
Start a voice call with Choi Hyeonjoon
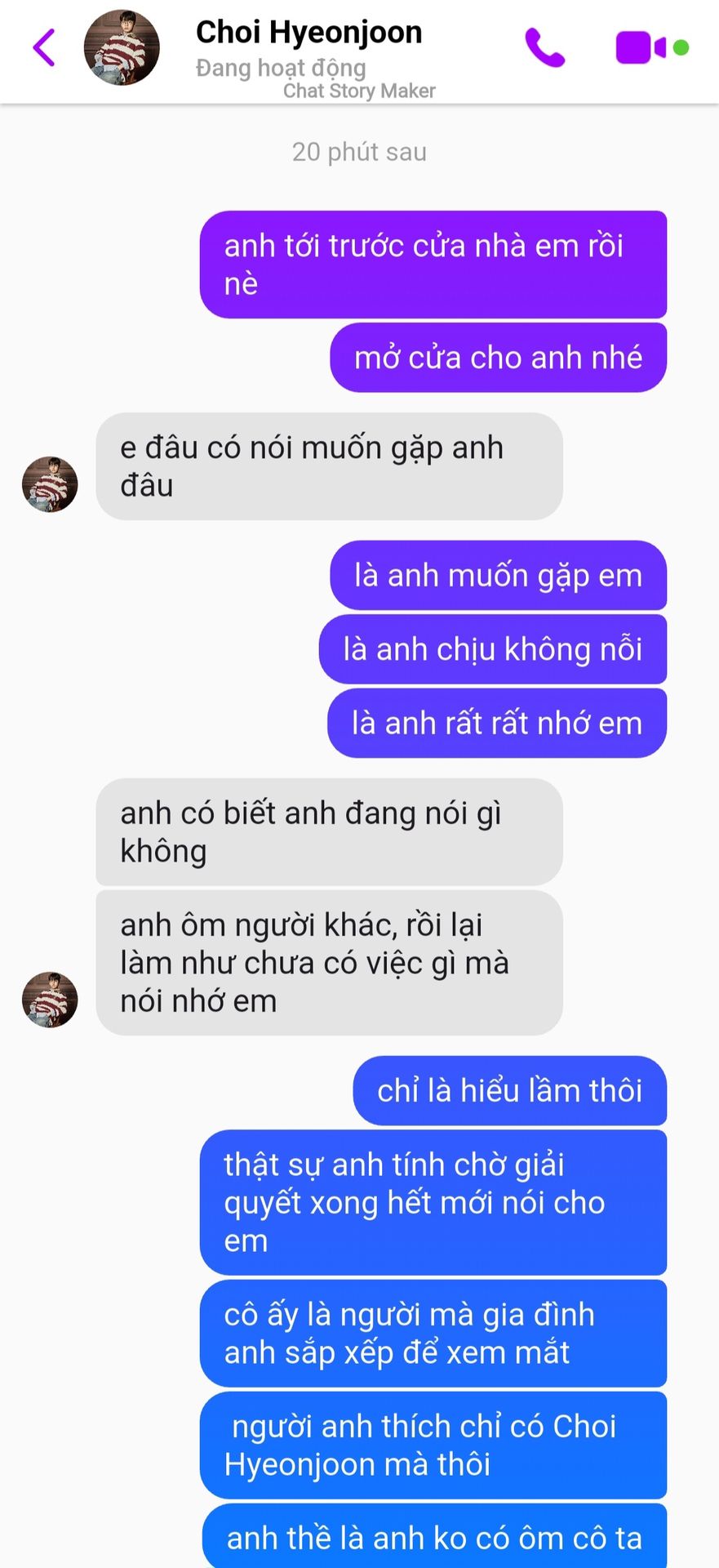(544, 47)
